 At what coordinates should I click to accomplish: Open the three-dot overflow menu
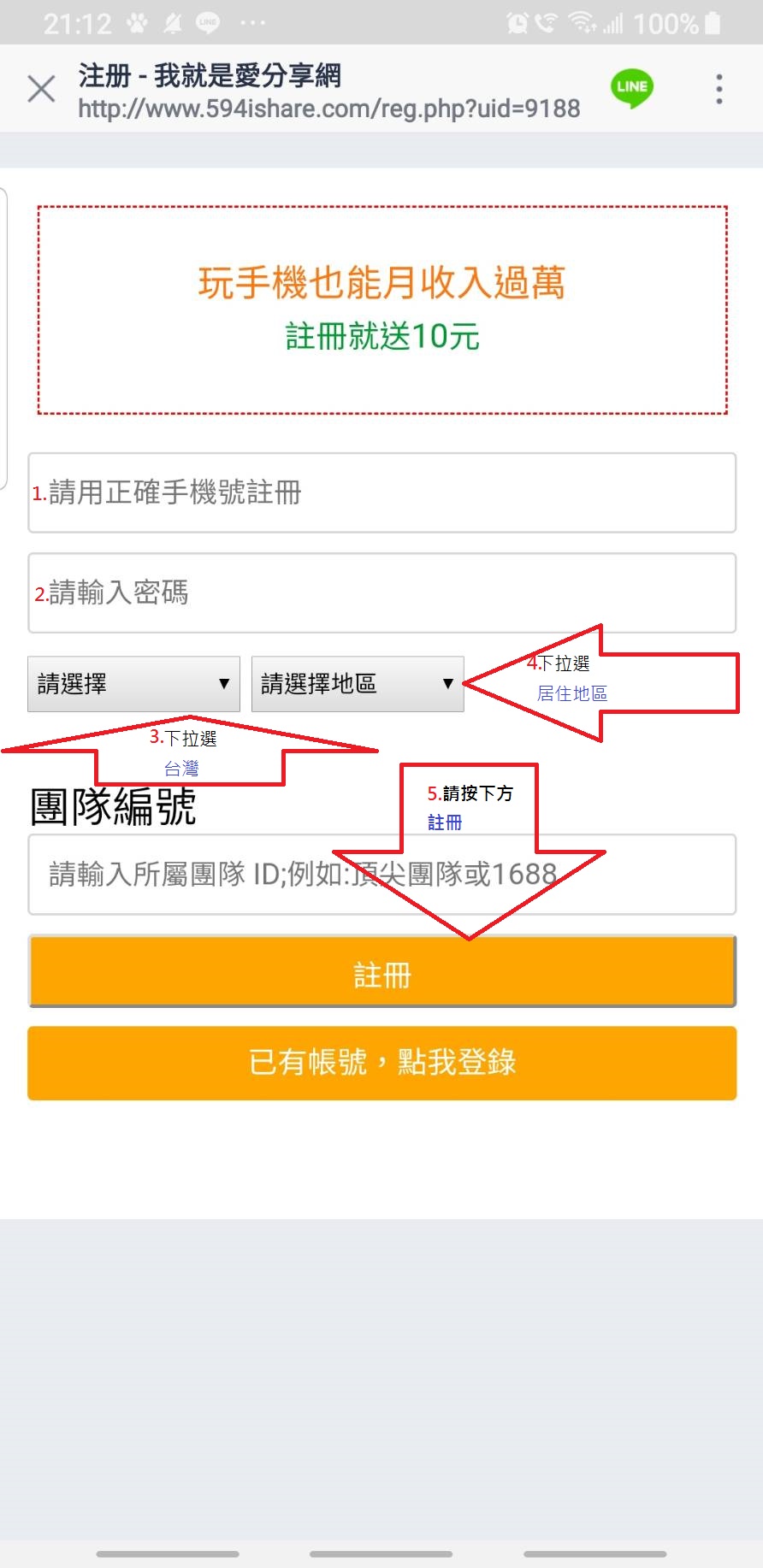pyautogui.click(x=719, y=89)
